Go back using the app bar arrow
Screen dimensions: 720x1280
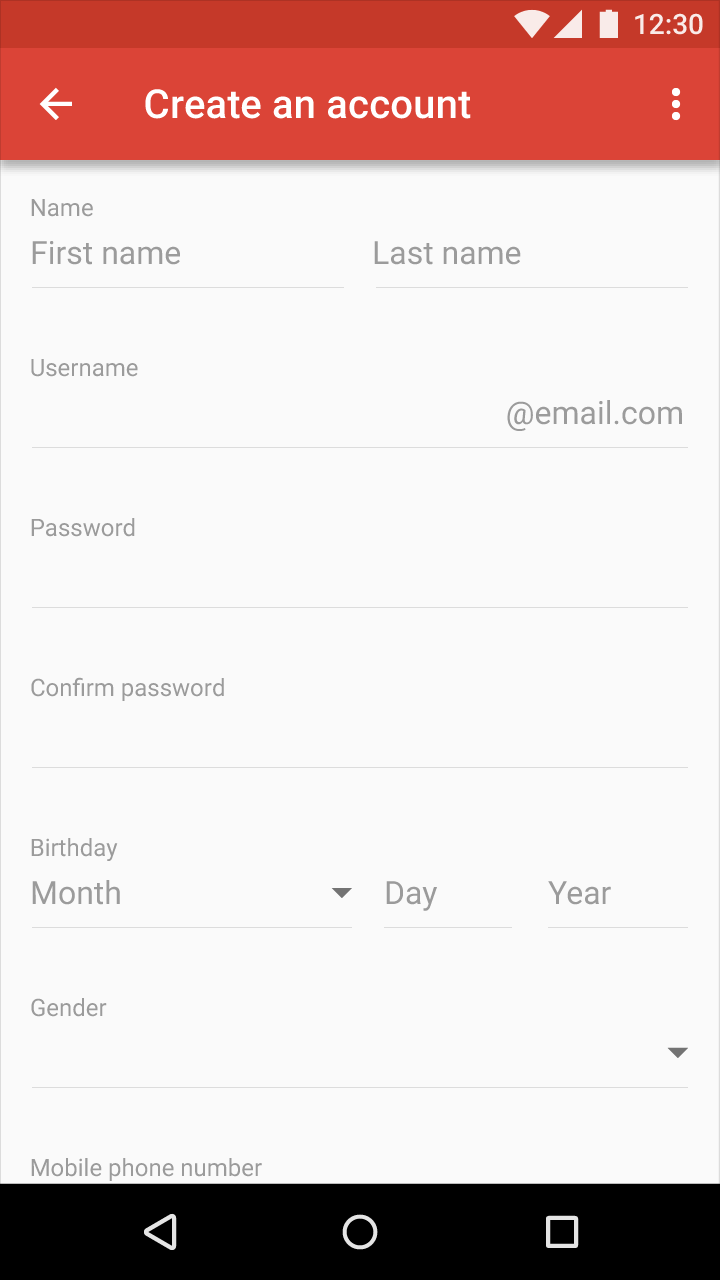click(56, 104)
